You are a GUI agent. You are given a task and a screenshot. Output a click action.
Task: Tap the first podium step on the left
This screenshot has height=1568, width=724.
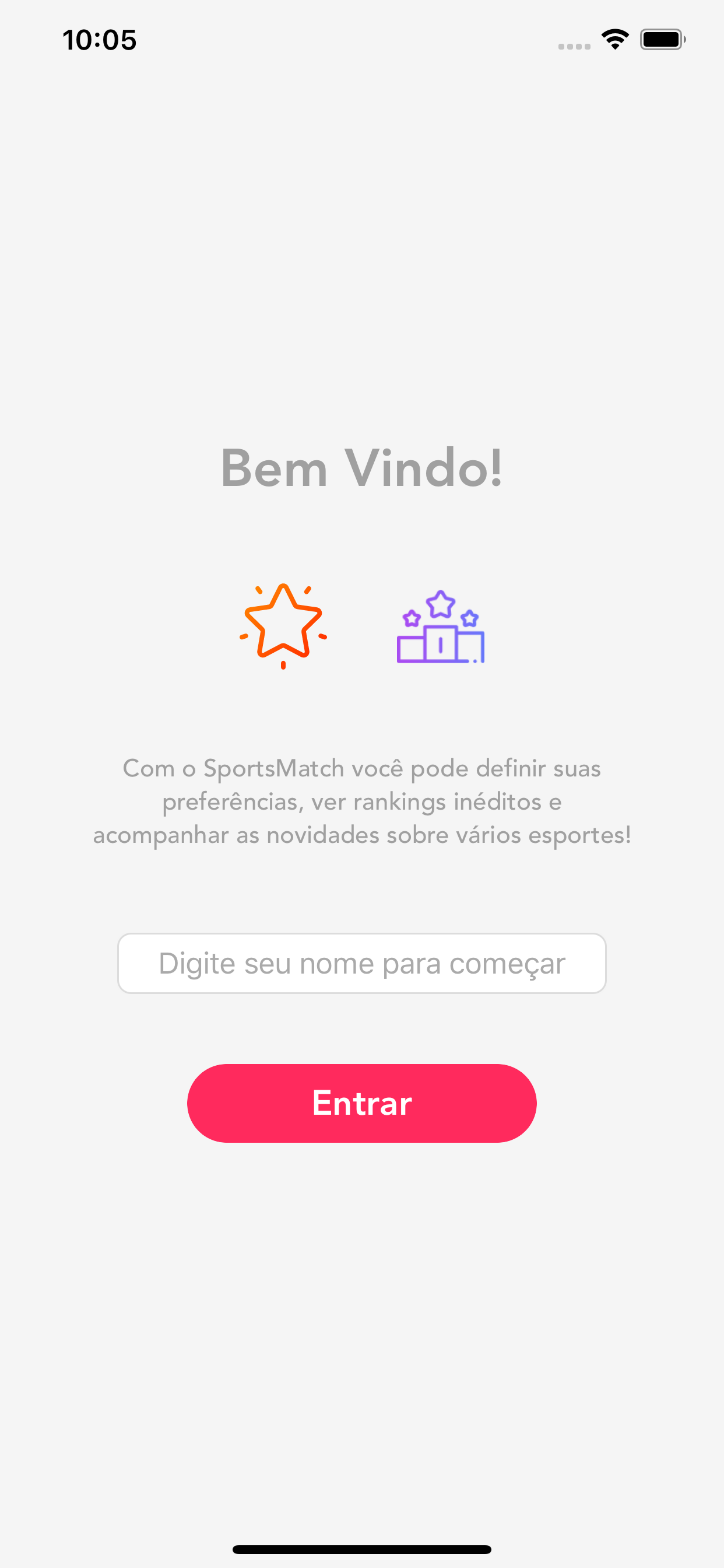coord(413,649)
